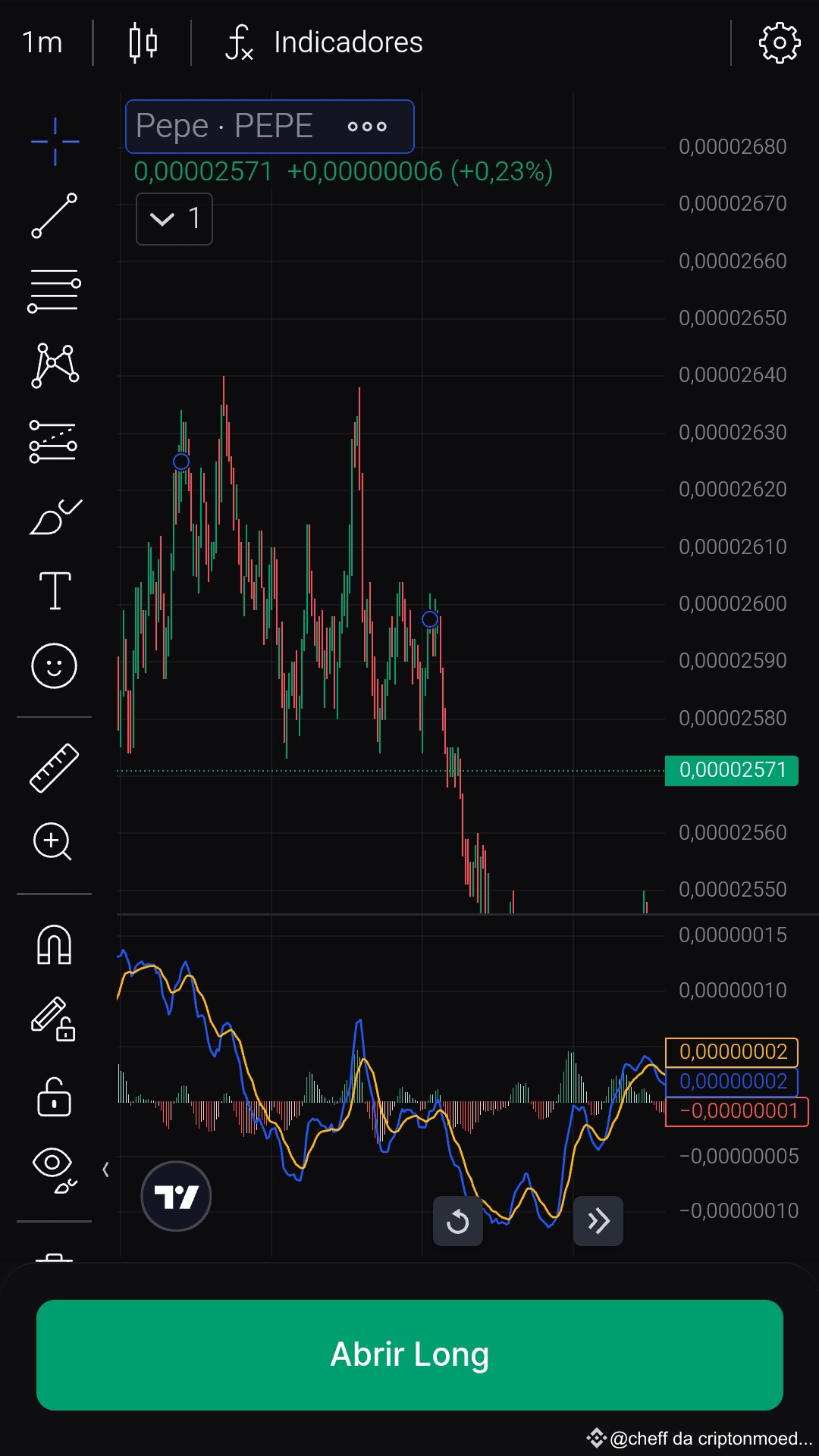Click the TradingView logo on the chart
The width and height of the screenshot is (819, 1456).
point(176,1195)
